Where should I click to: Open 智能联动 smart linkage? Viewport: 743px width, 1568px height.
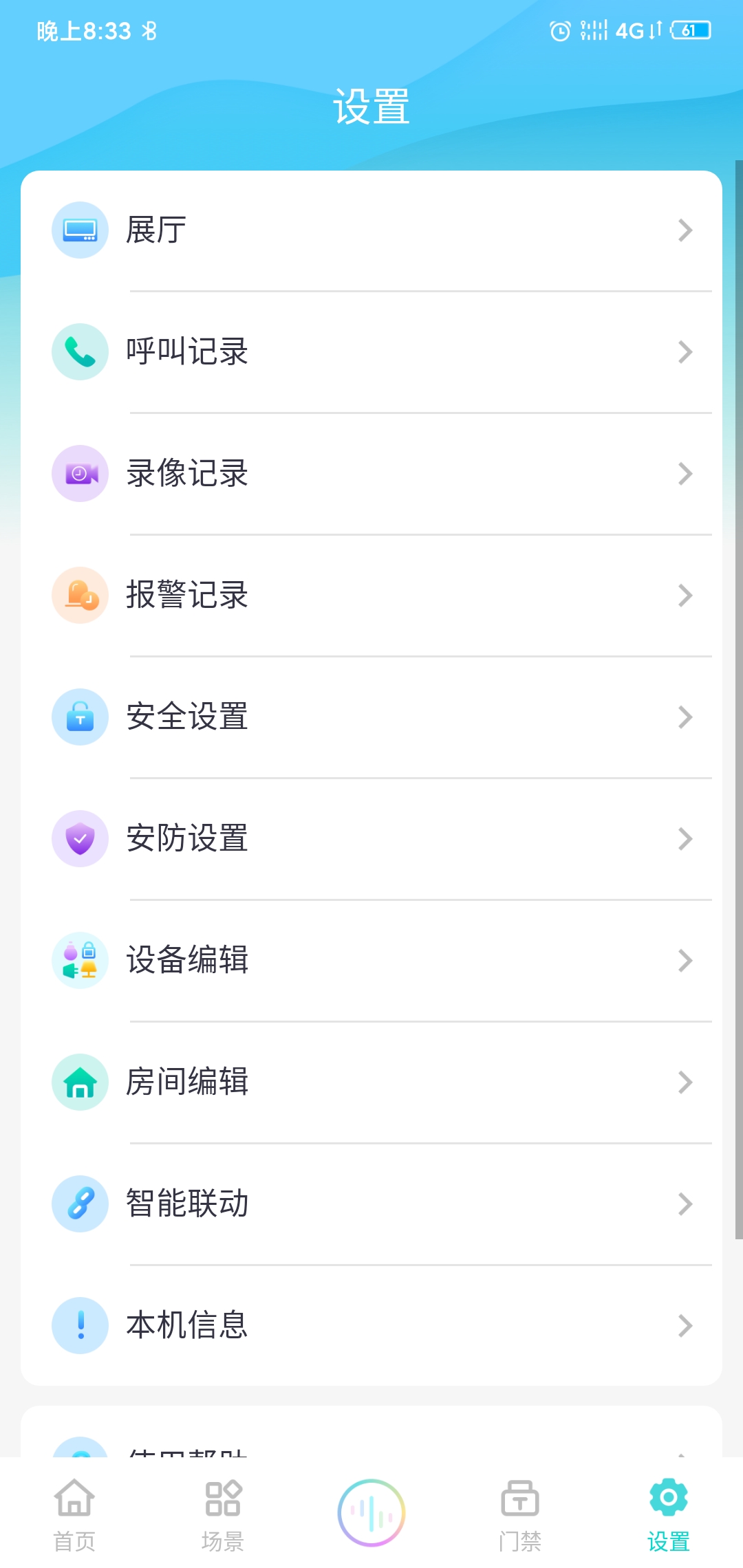[371, 1204]
